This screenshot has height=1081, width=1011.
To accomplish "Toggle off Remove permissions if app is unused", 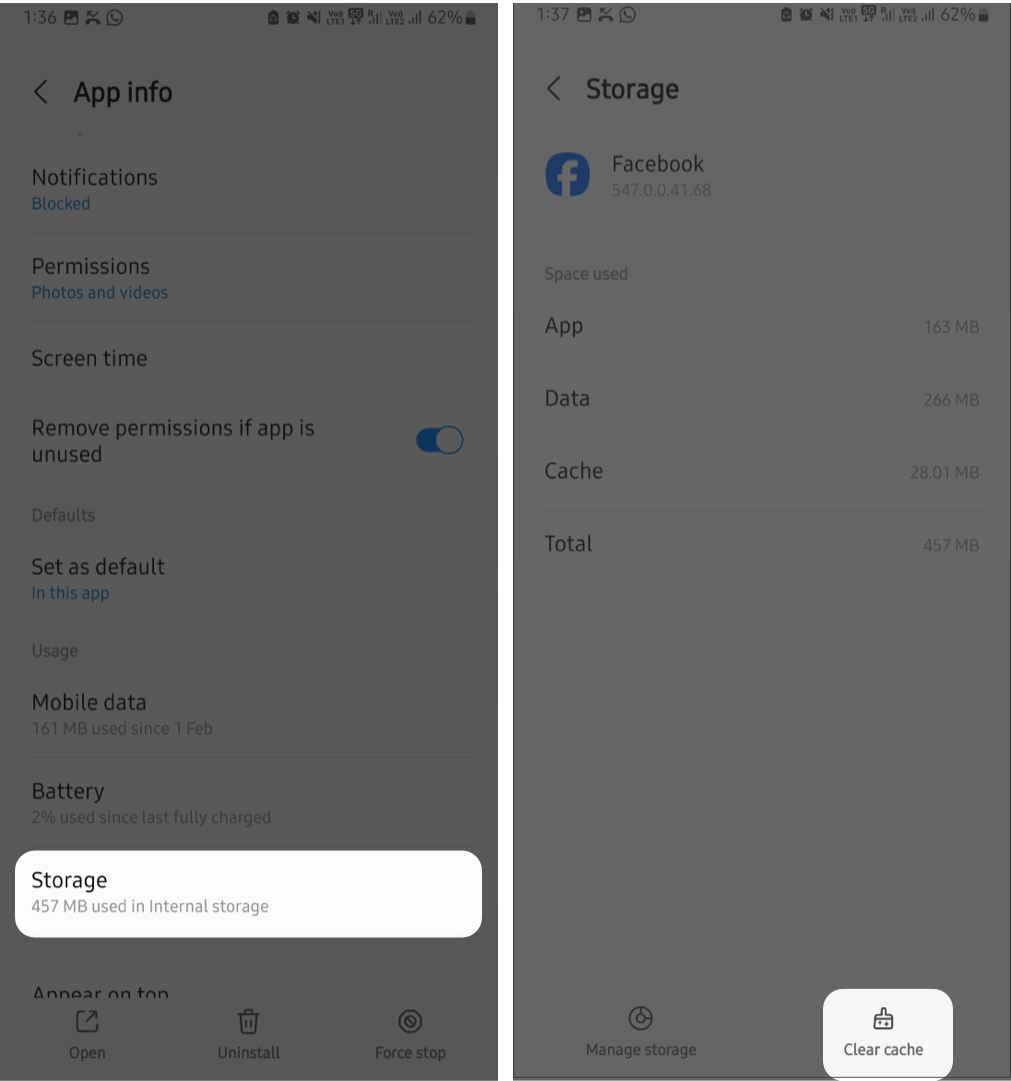I will coord(438,440).
